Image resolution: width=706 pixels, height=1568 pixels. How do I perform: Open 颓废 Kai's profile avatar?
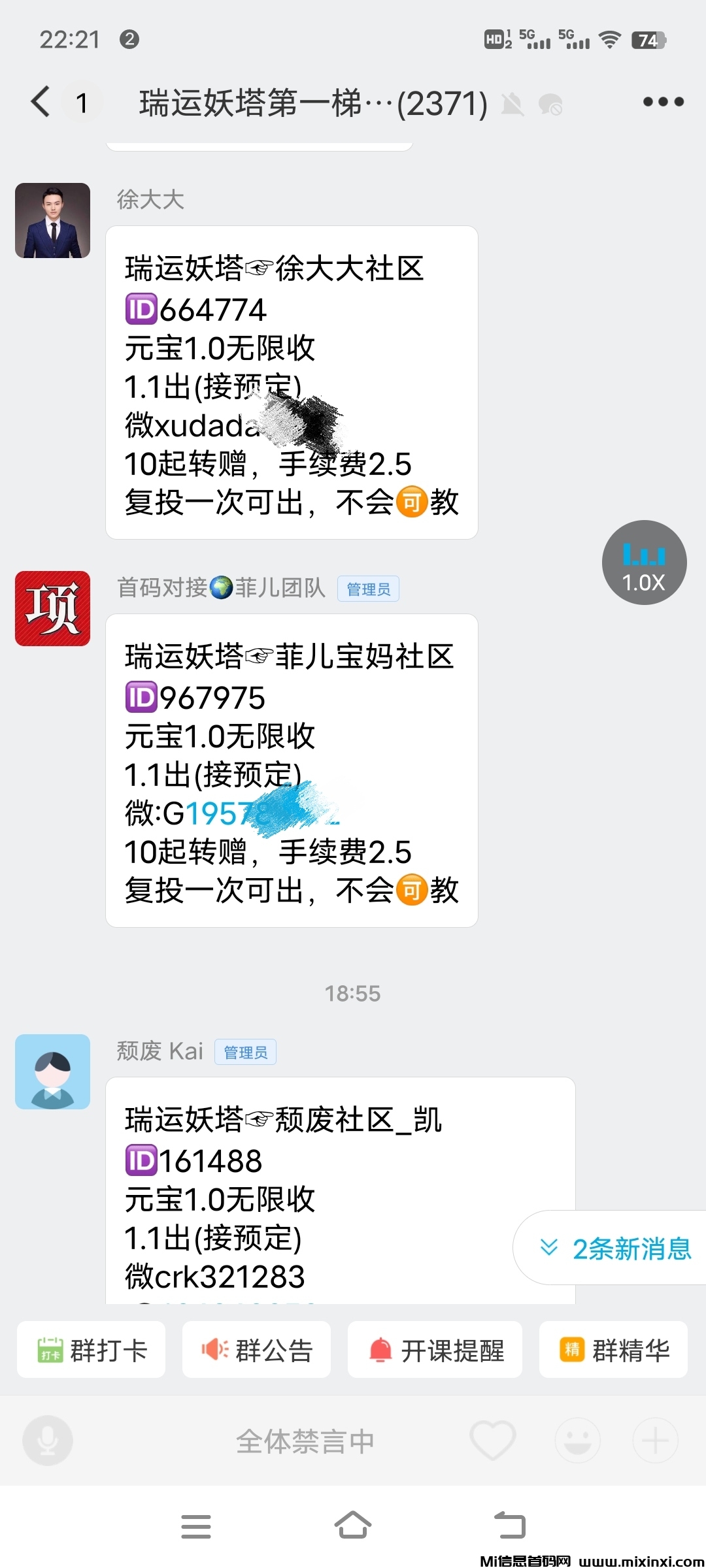[52, 1071]
